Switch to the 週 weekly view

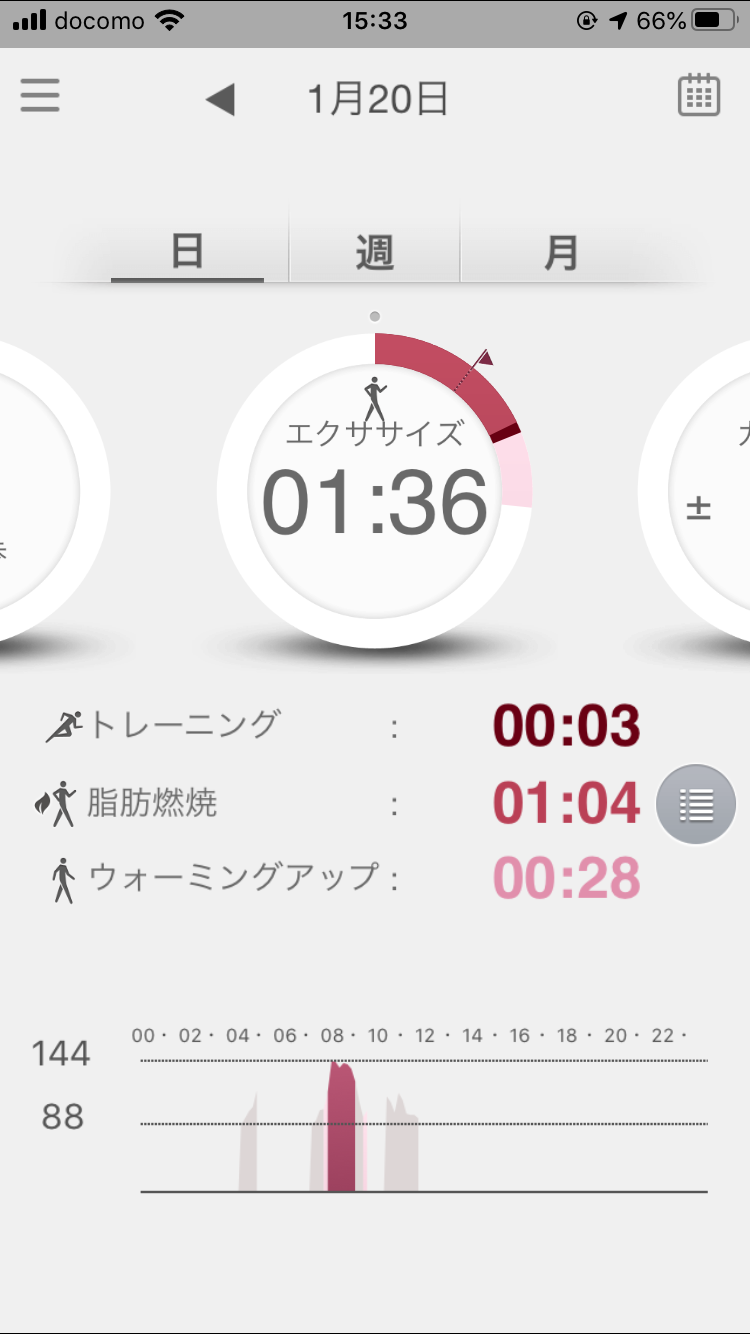(x=375, y=253)
